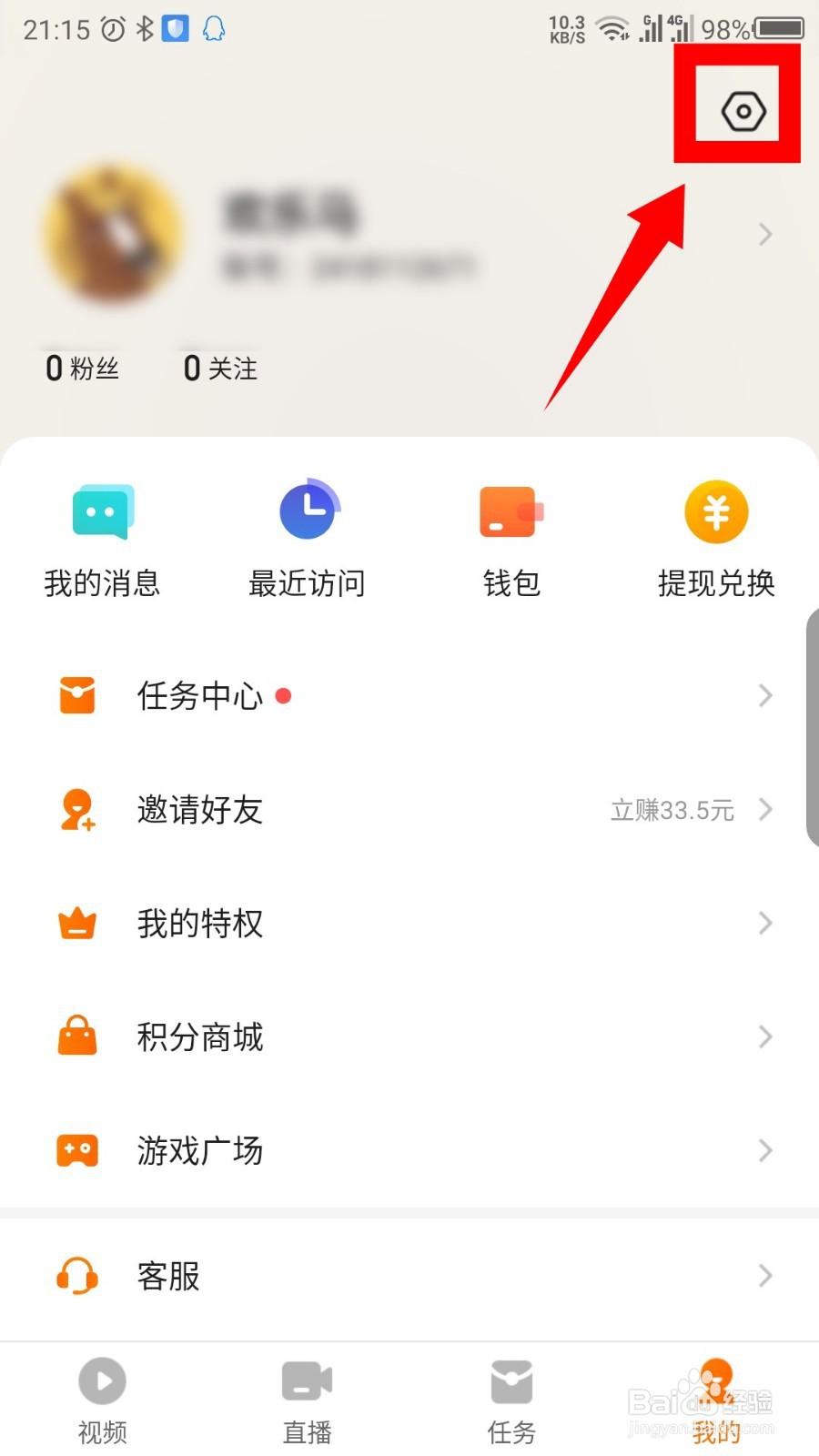Tap the 邀请好友 add-friend icon
The width and height of the screenshot is (819, 1456).
tap(76, 810)
